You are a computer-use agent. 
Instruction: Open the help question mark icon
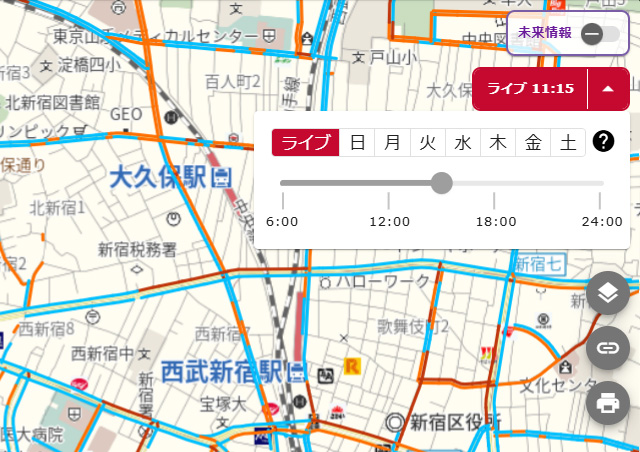pyautogui.click(x=603, y=141)
